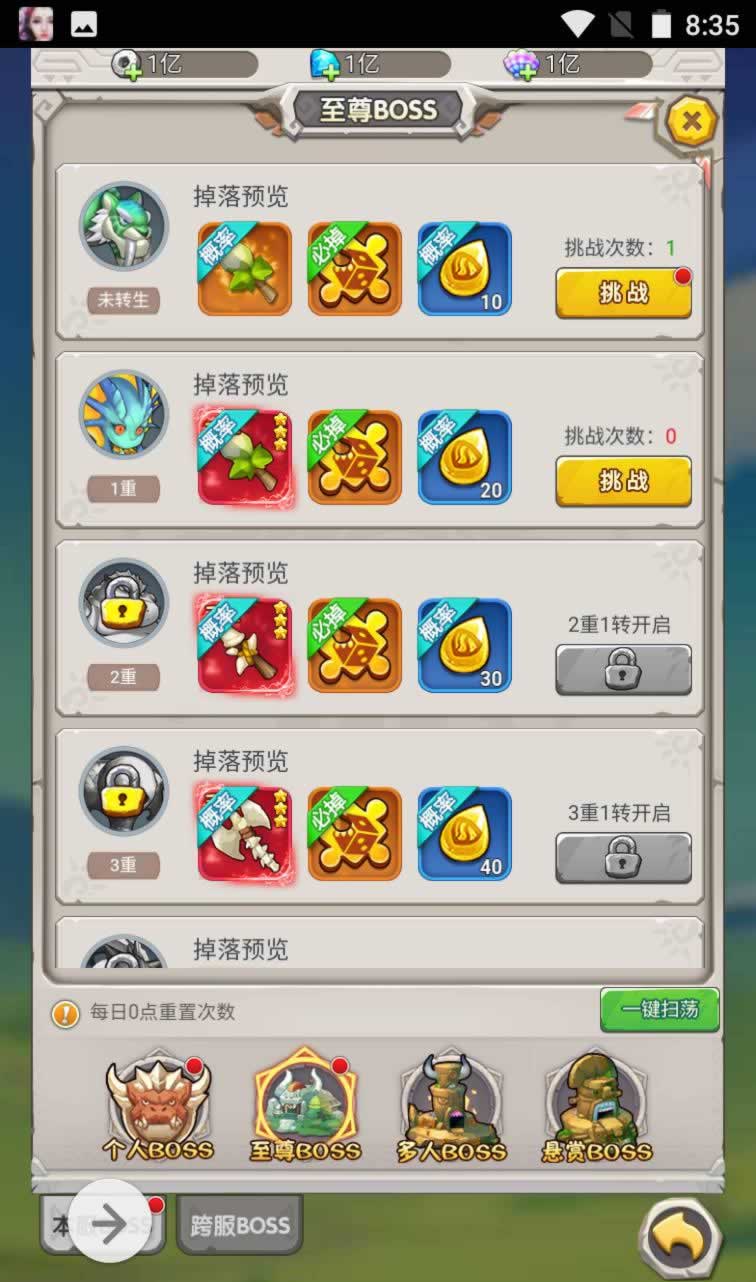Tap the 一键扫荡 button
The width and height of the screenshot is (756, 1282).
pos(659,1009)
